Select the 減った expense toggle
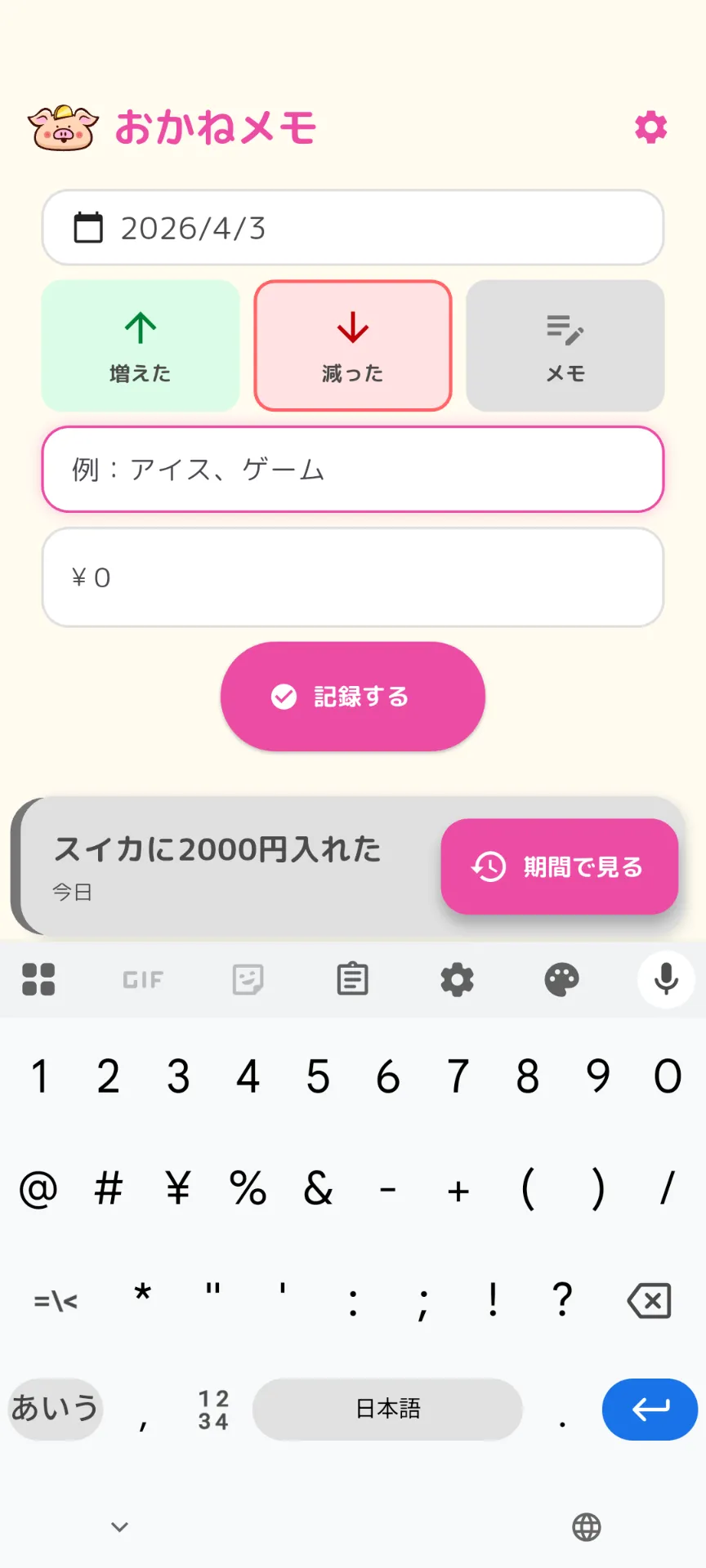The height and width of the screenshot is (1568, 706). pos(352,345)
